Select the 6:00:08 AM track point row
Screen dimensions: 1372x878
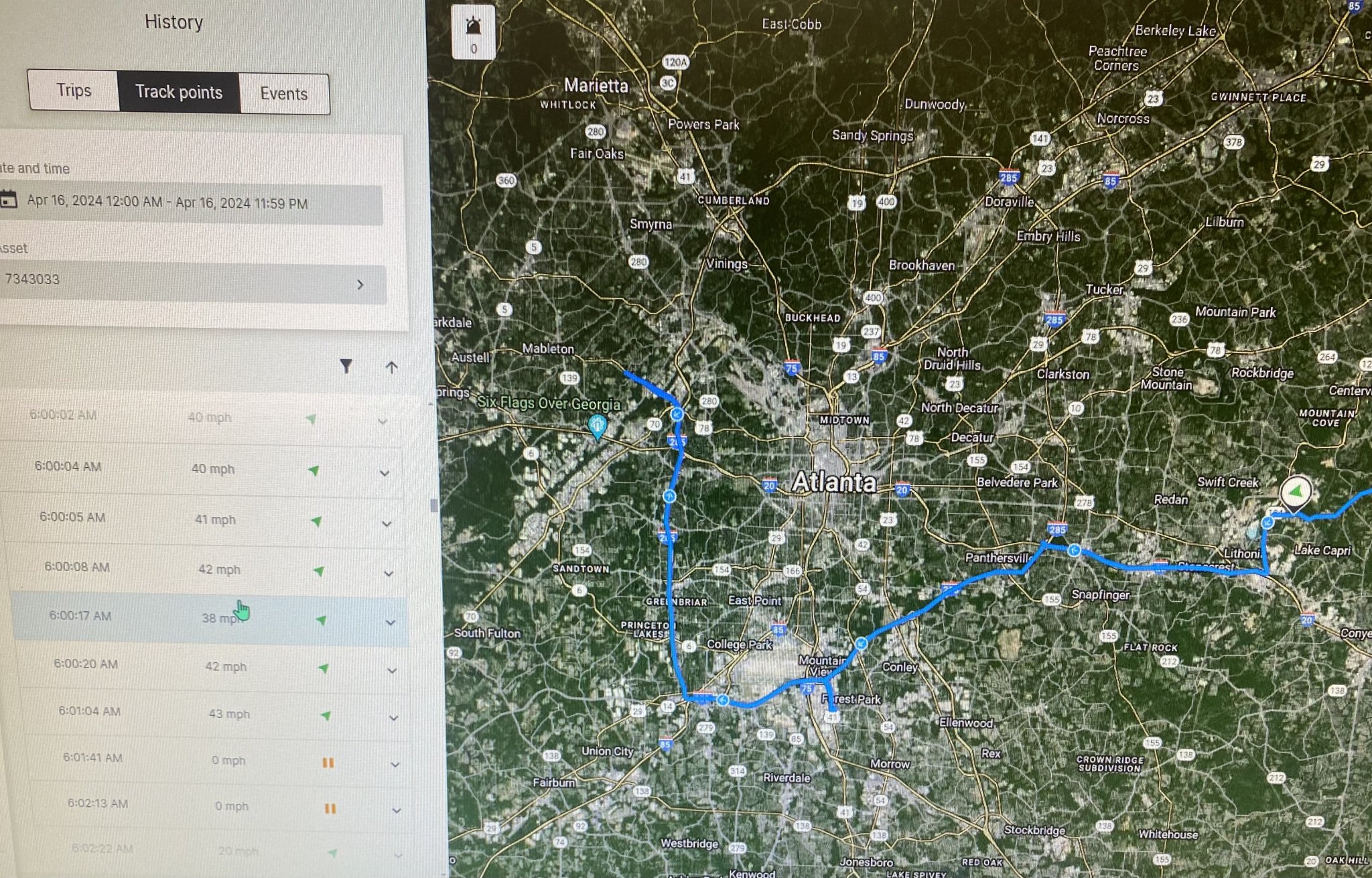pos(201,569)
